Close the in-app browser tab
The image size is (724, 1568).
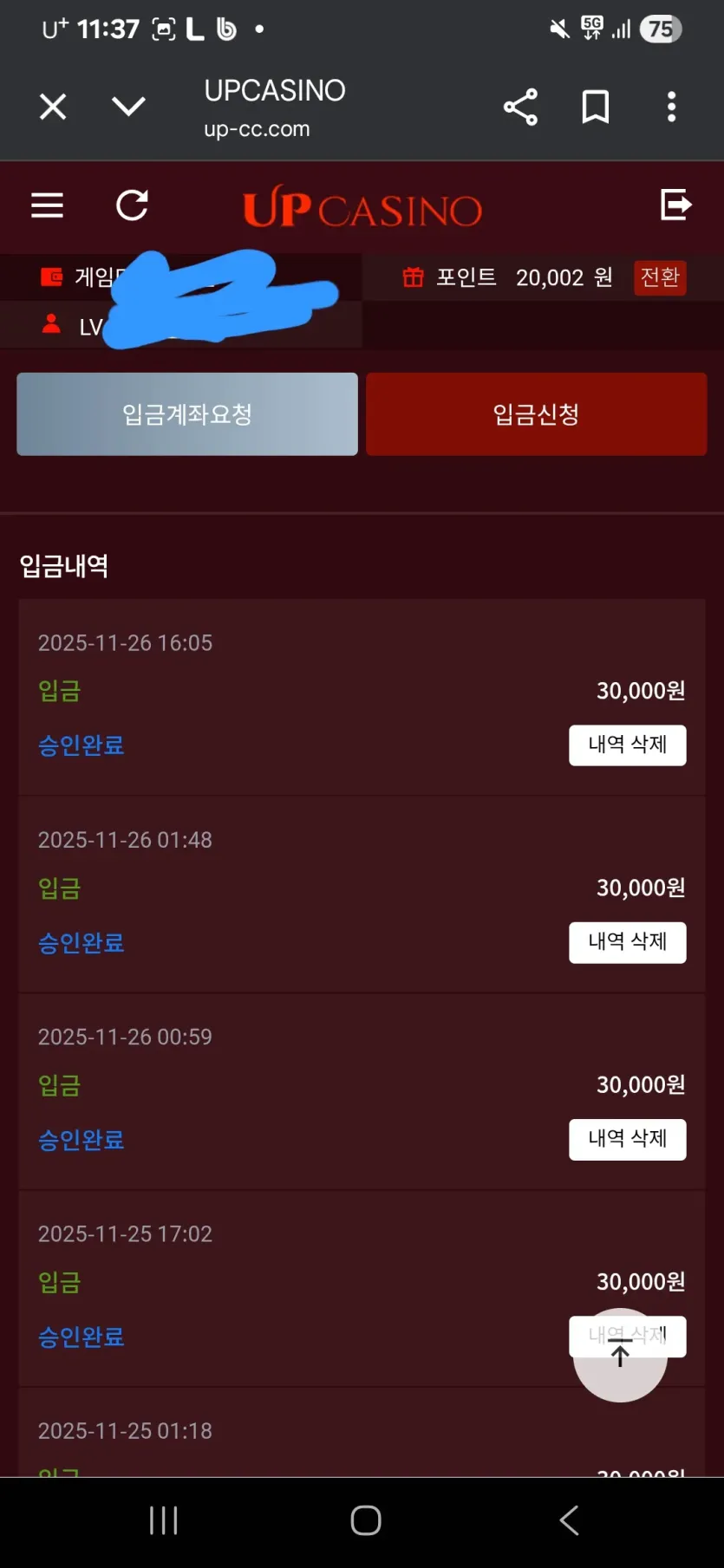pos(53,107)
